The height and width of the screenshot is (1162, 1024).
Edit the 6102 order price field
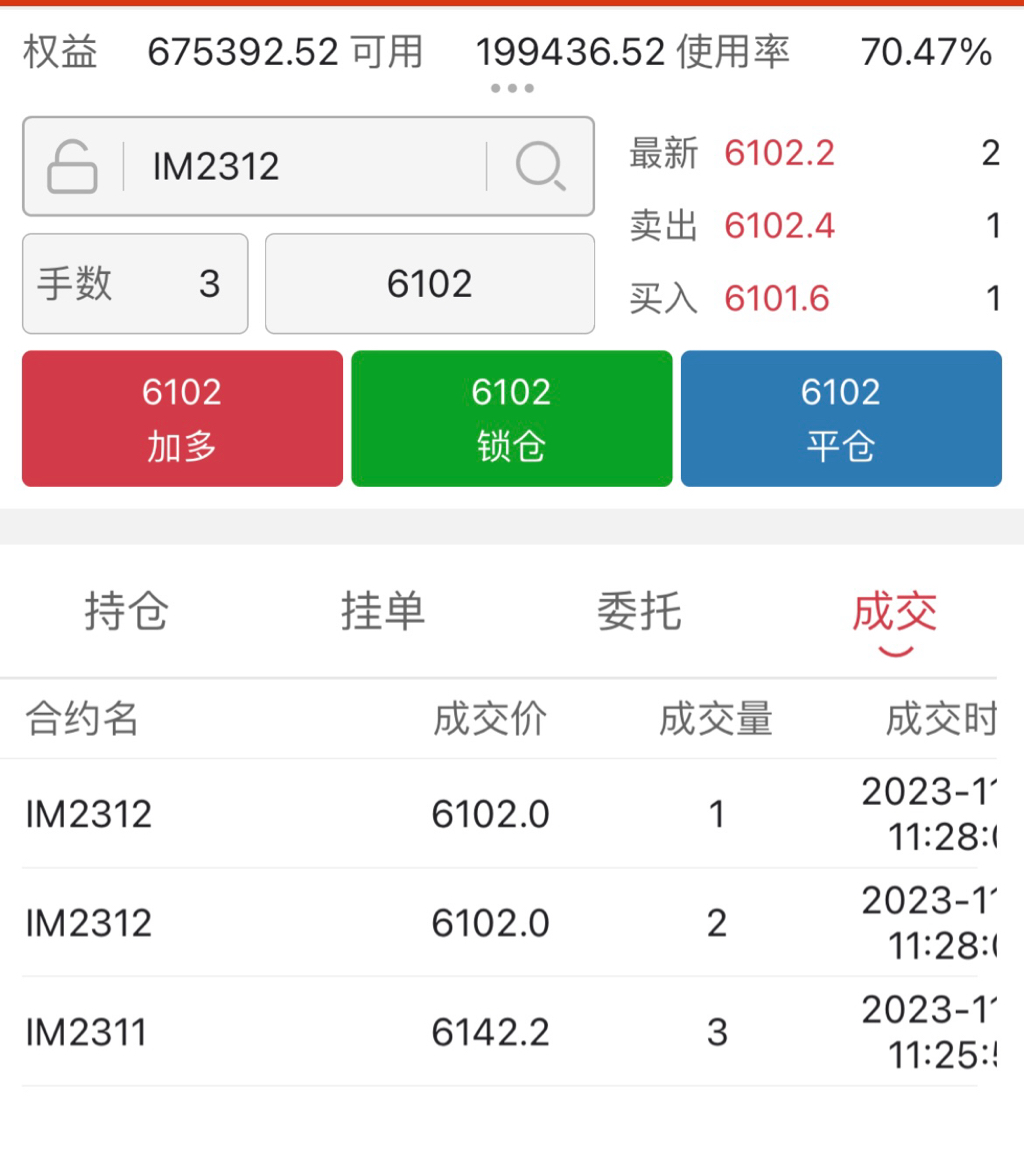point(430,284)
